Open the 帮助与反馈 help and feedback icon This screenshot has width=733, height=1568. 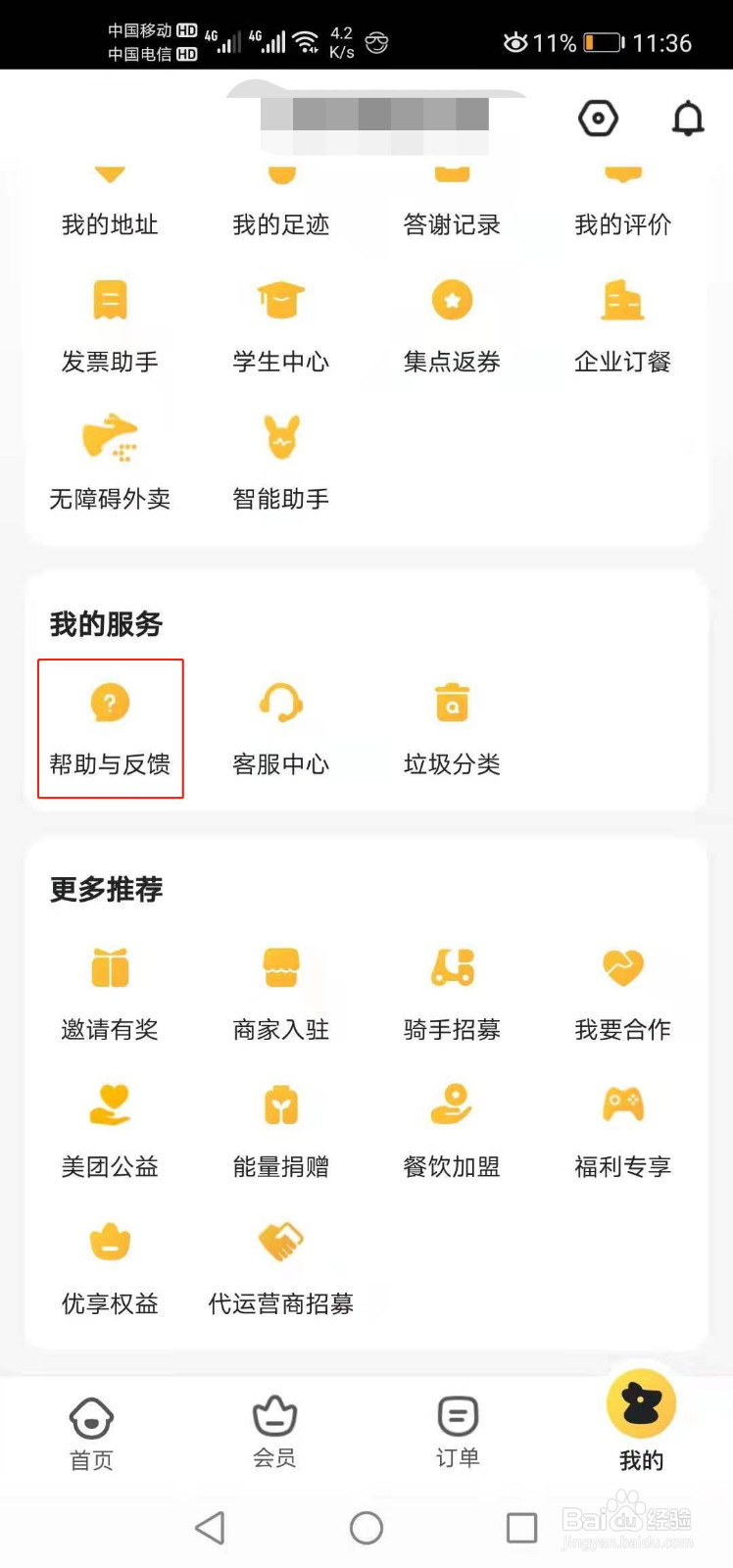[110, 725]
